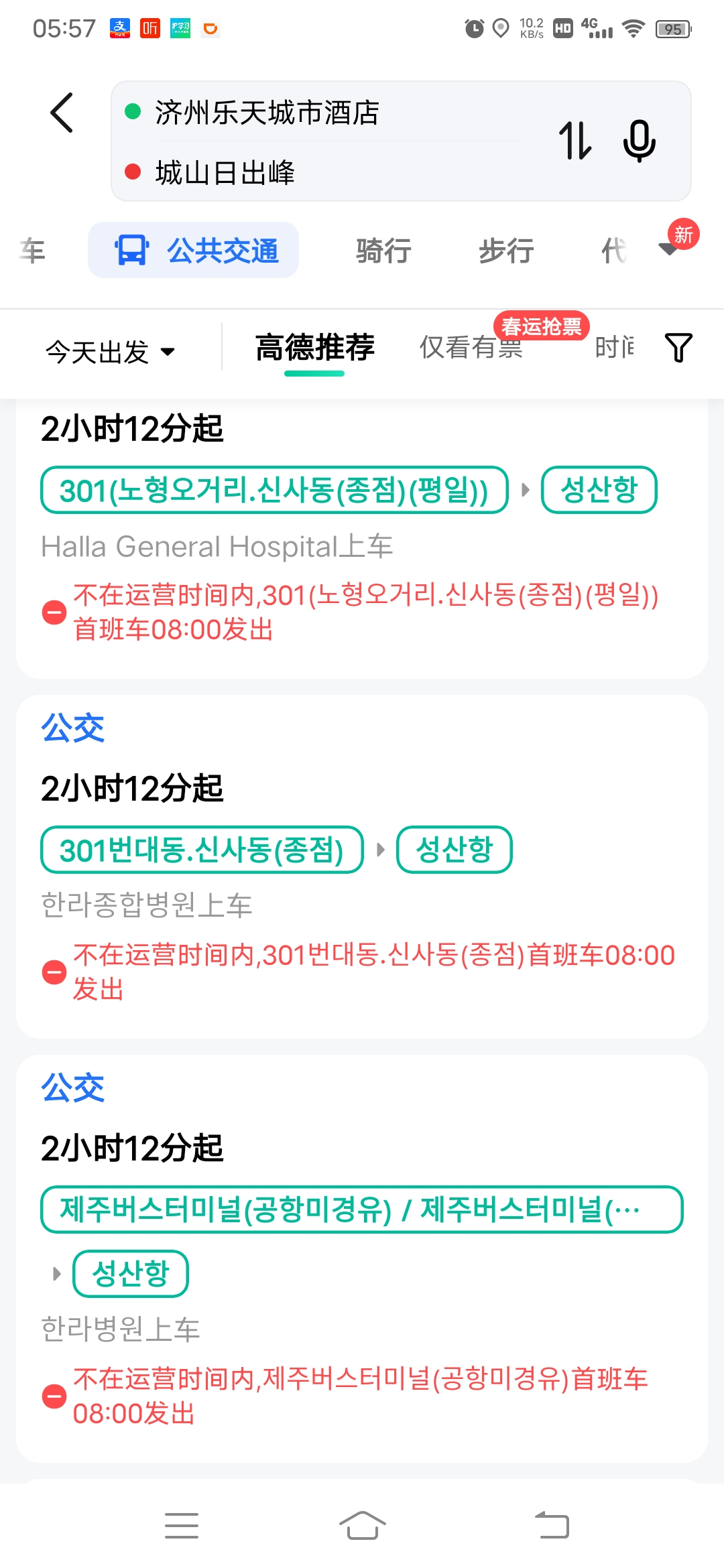
Task: Switch to the 步行 tab
Action: pos(506,251)
